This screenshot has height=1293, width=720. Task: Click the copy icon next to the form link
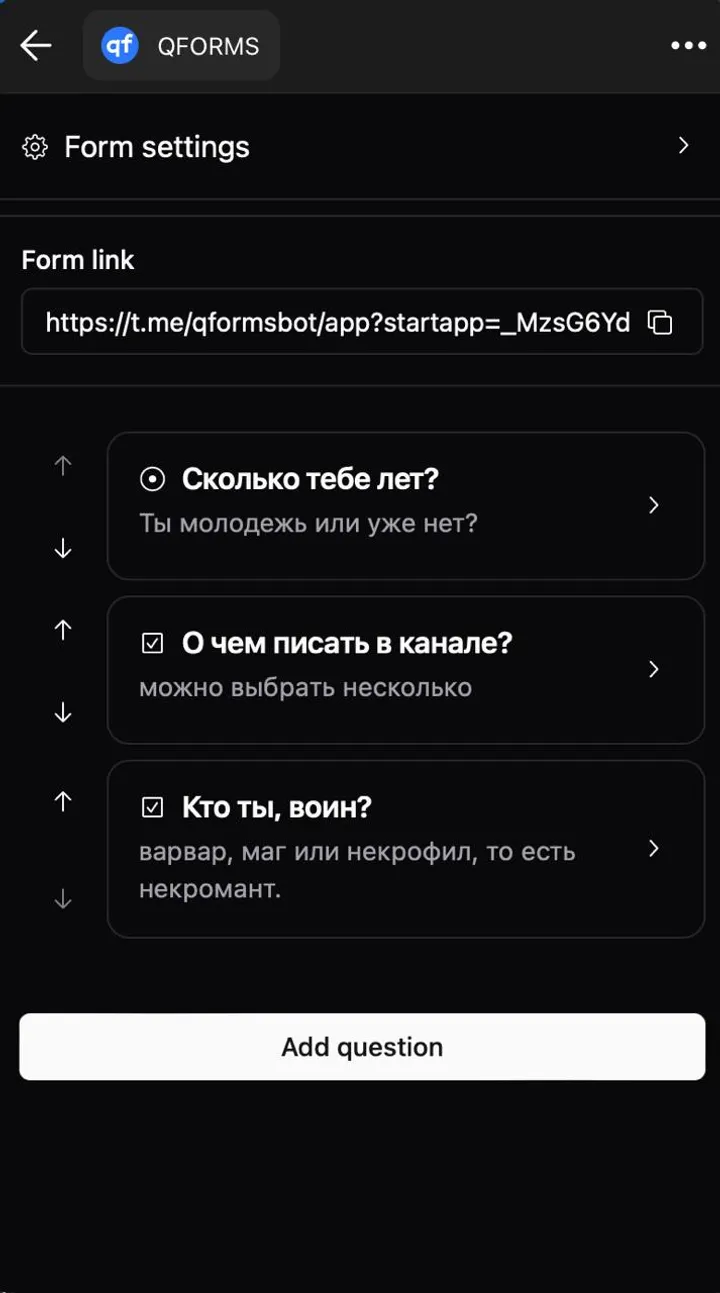660,322
